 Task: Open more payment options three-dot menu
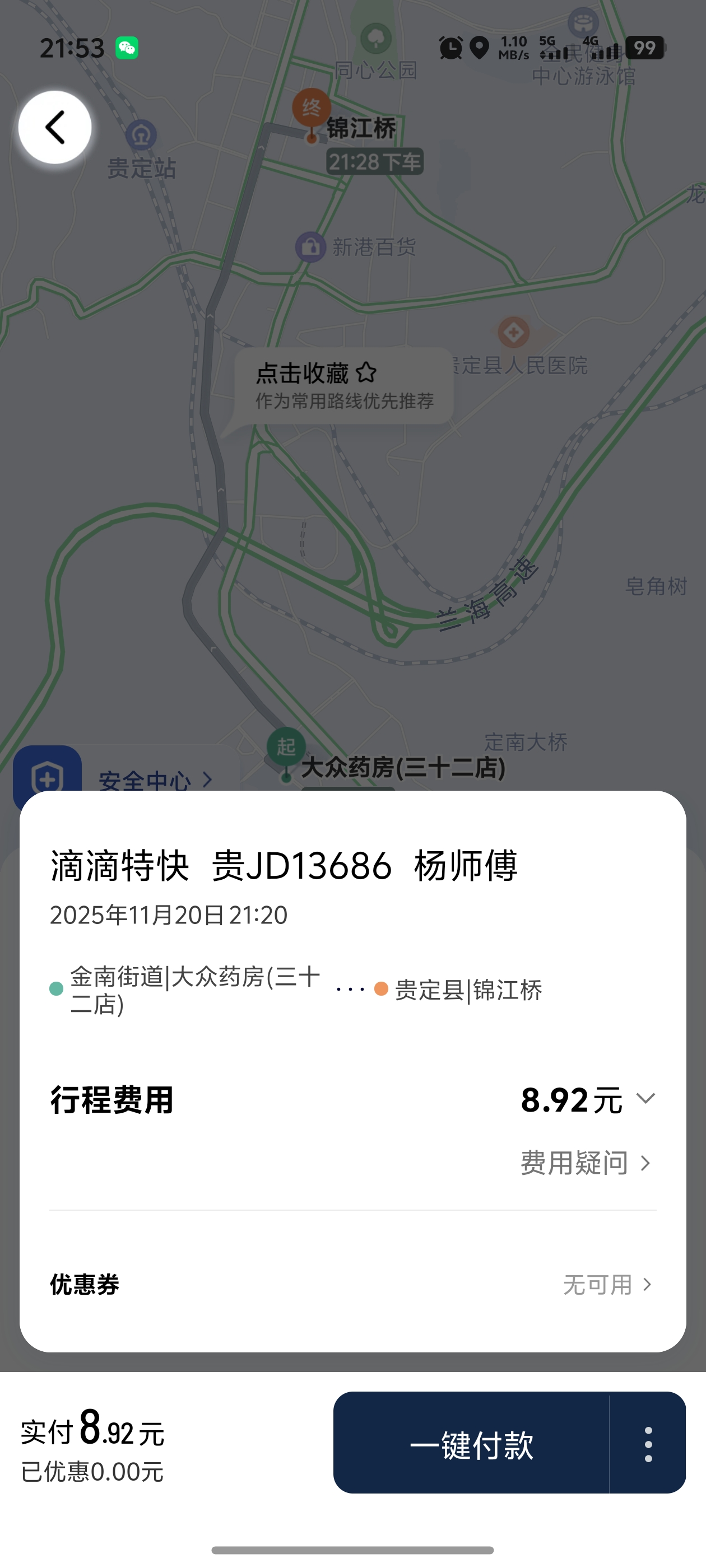click(648, 1444)
